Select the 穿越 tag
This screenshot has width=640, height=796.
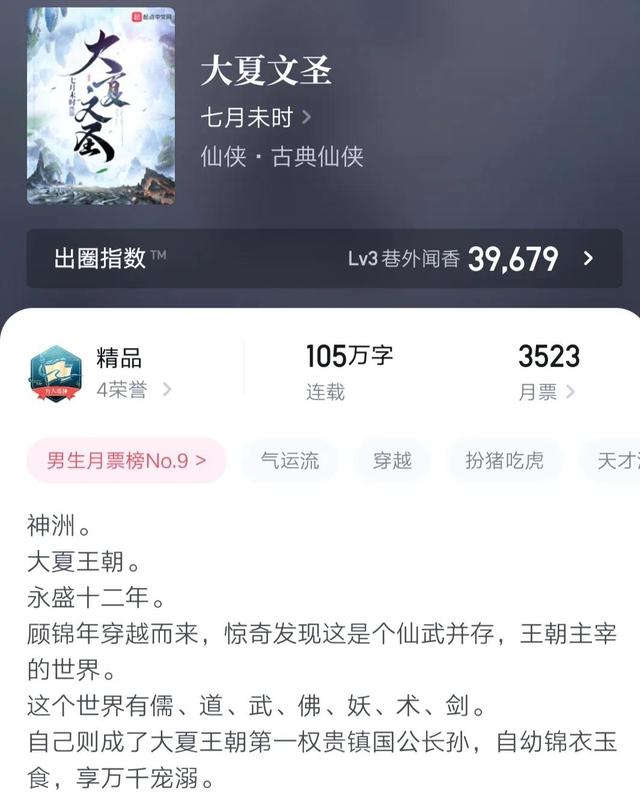(393, 461)
